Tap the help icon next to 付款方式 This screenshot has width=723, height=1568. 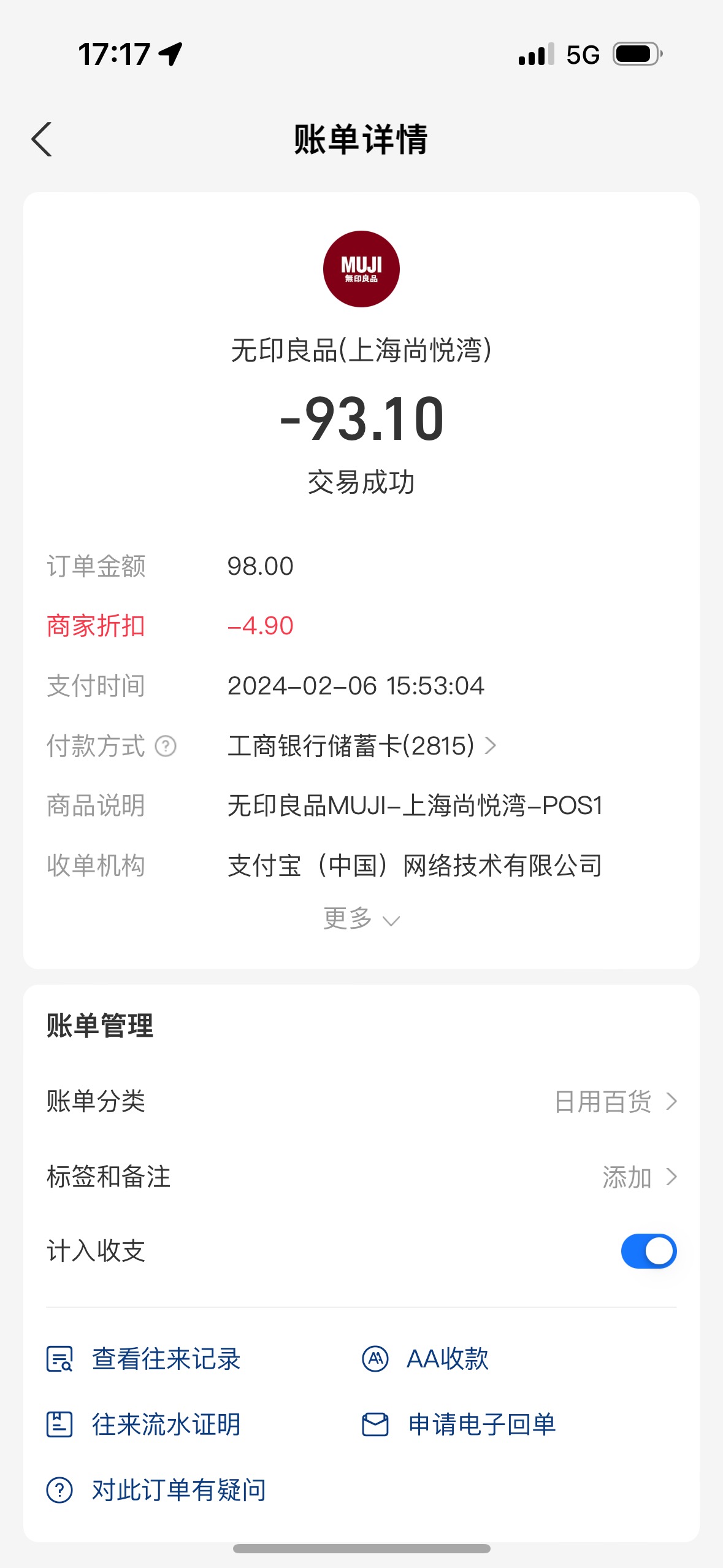[166, 746]
